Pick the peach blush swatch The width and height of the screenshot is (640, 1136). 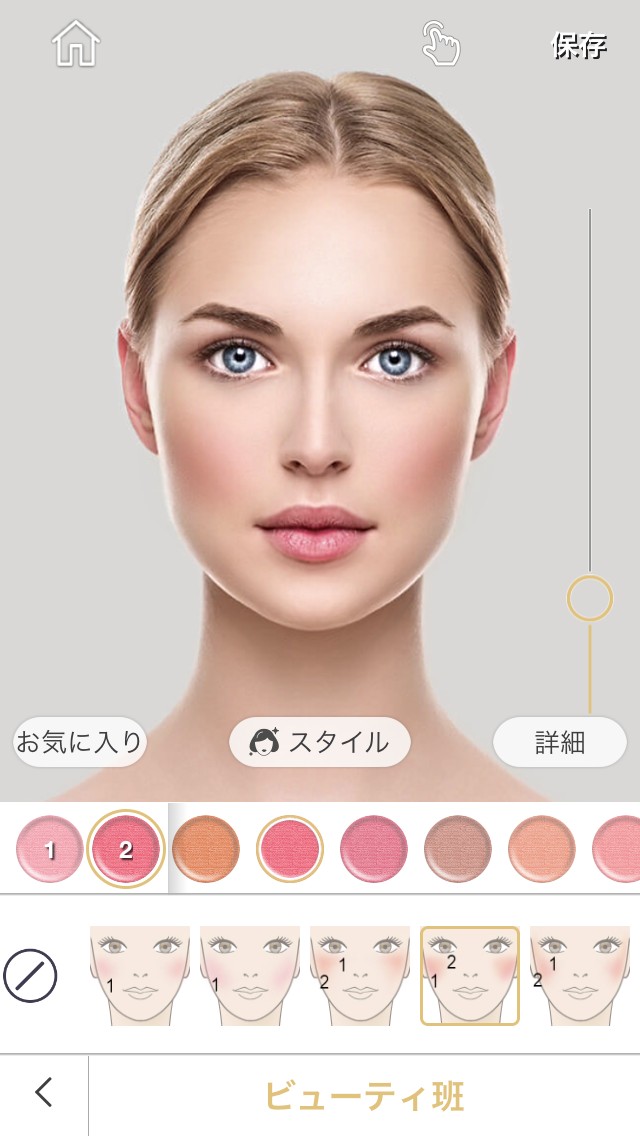pyautogui.click(x=541, y=849)
